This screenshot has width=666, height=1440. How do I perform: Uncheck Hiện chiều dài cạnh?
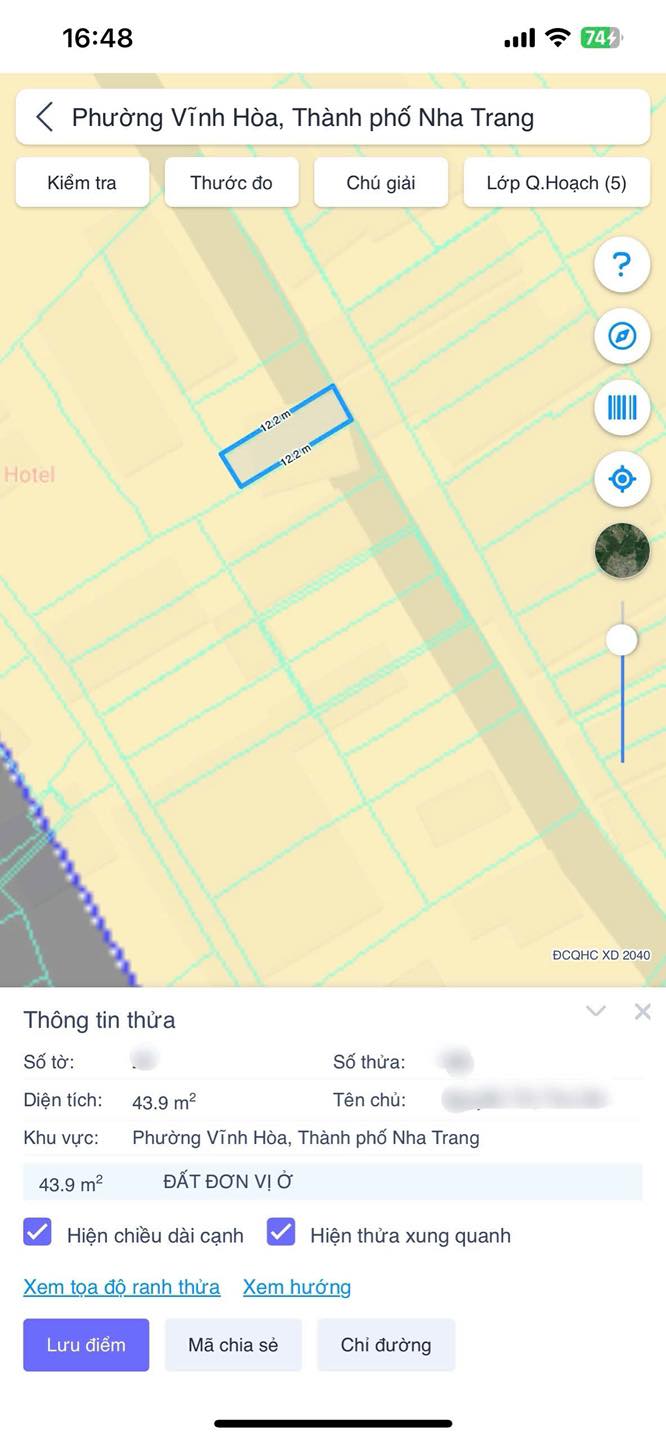coord(37,1232)
